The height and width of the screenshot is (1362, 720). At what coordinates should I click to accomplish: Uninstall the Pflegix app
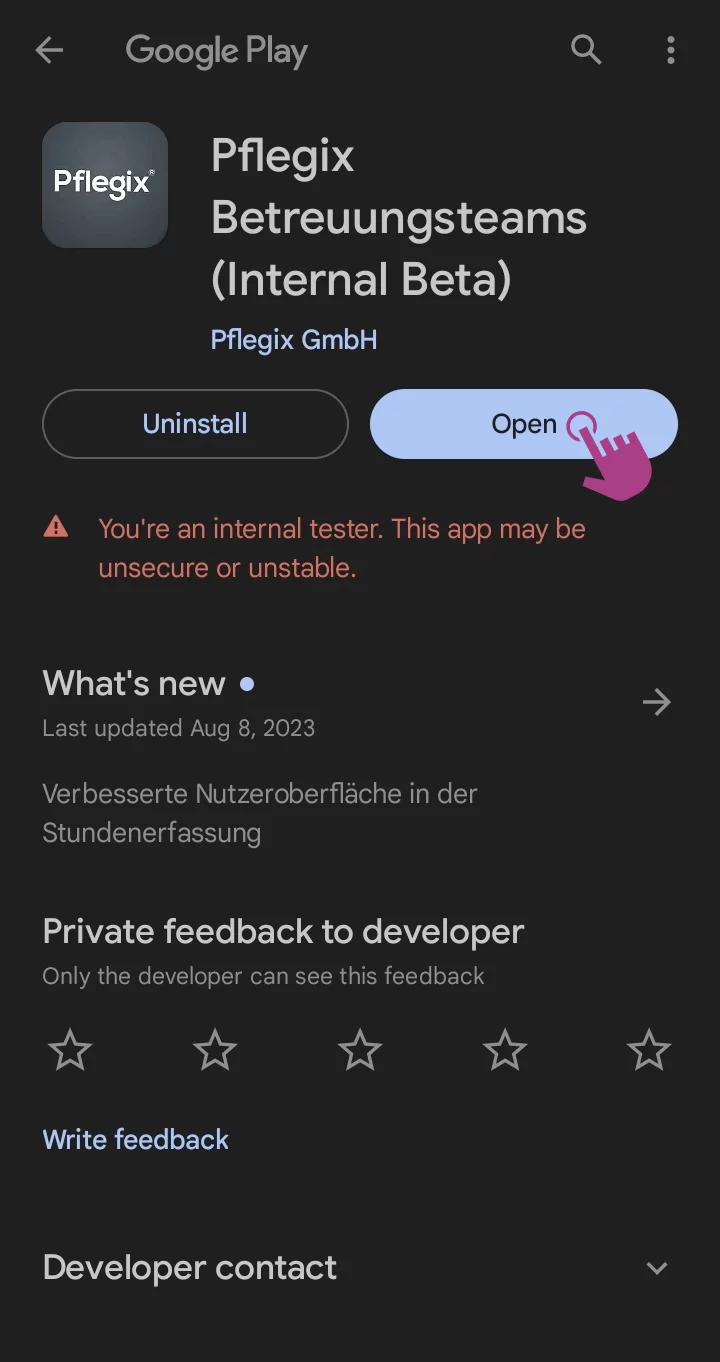pos(195,424)
